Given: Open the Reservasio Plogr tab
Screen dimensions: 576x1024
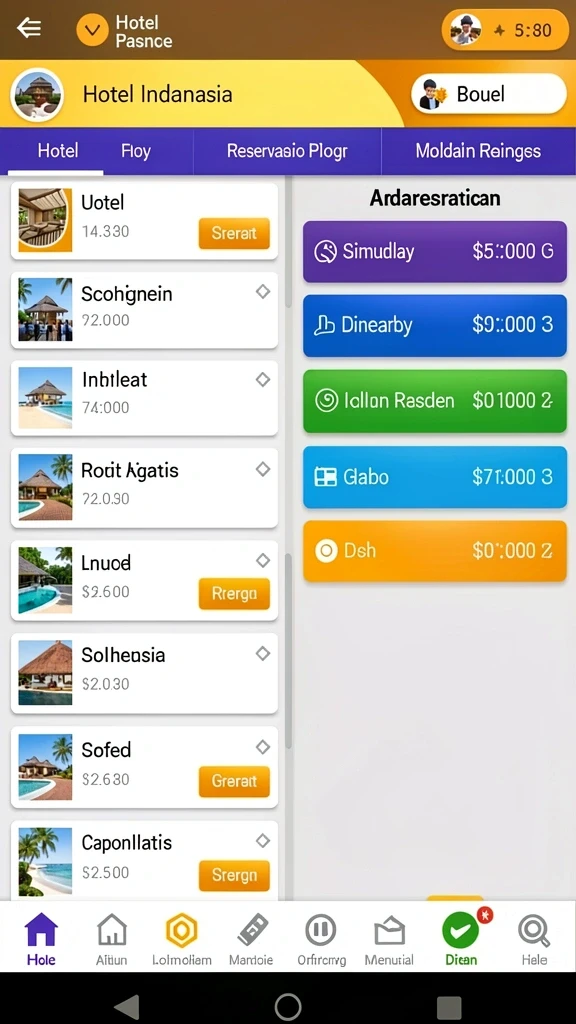Looking at the screenshot, I should click(x=287, y=151).
